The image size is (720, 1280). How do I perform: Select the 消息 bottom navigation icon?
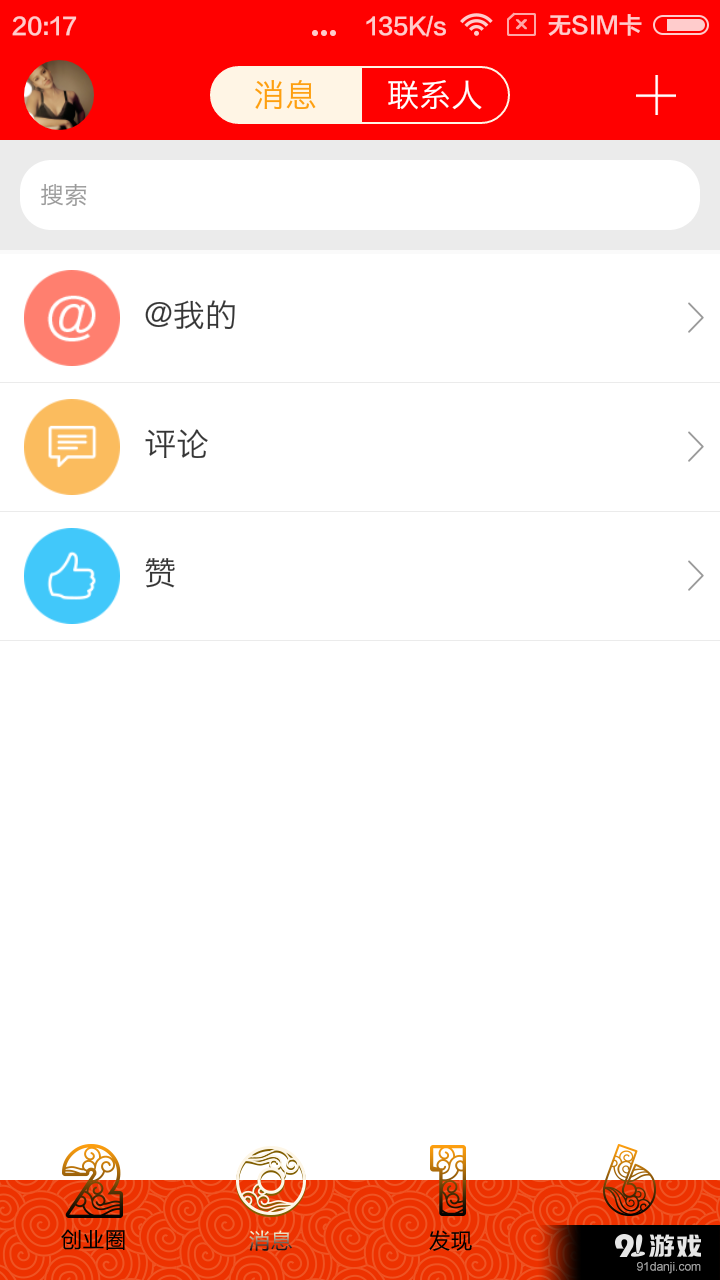270,1180
